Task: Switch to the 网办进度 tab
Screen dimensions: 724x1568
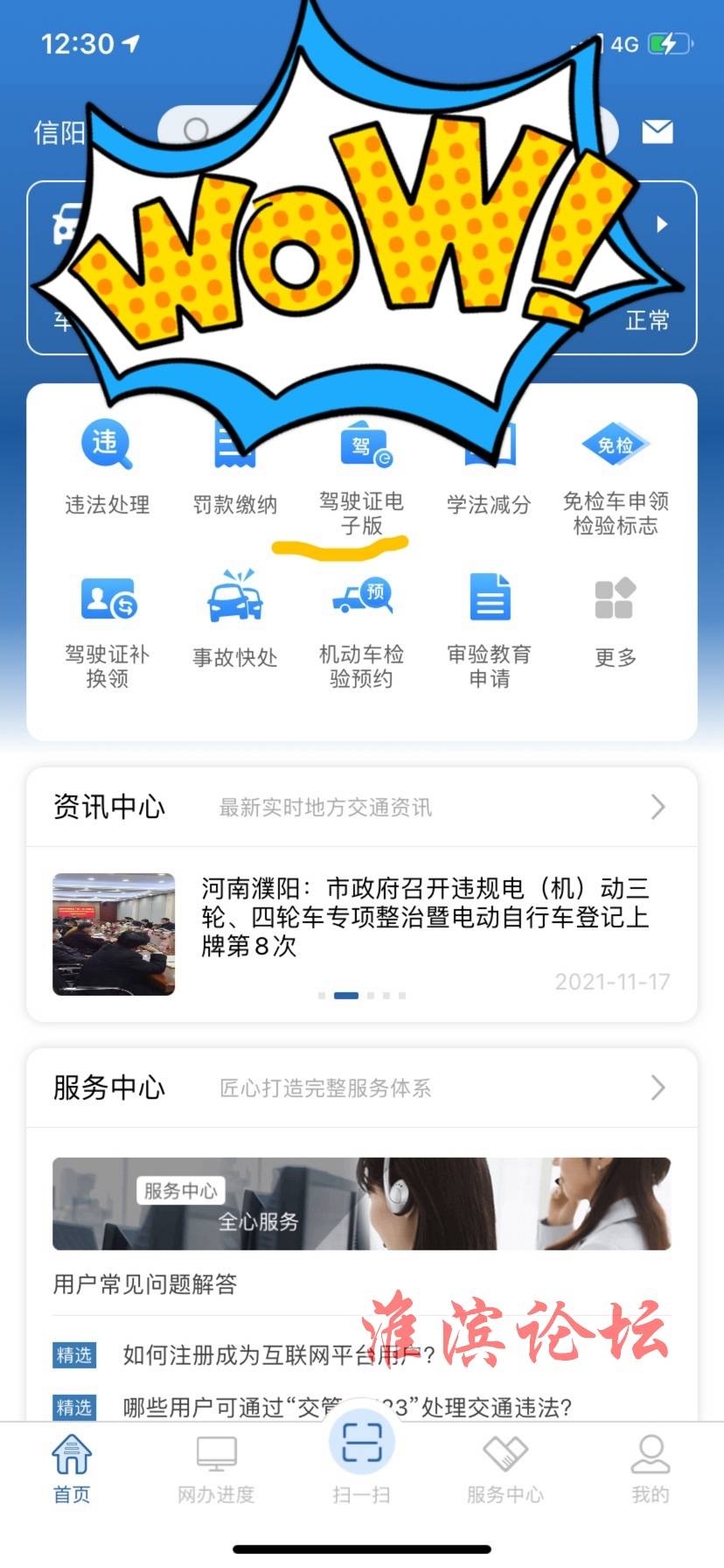Action: pos(216,1469)
